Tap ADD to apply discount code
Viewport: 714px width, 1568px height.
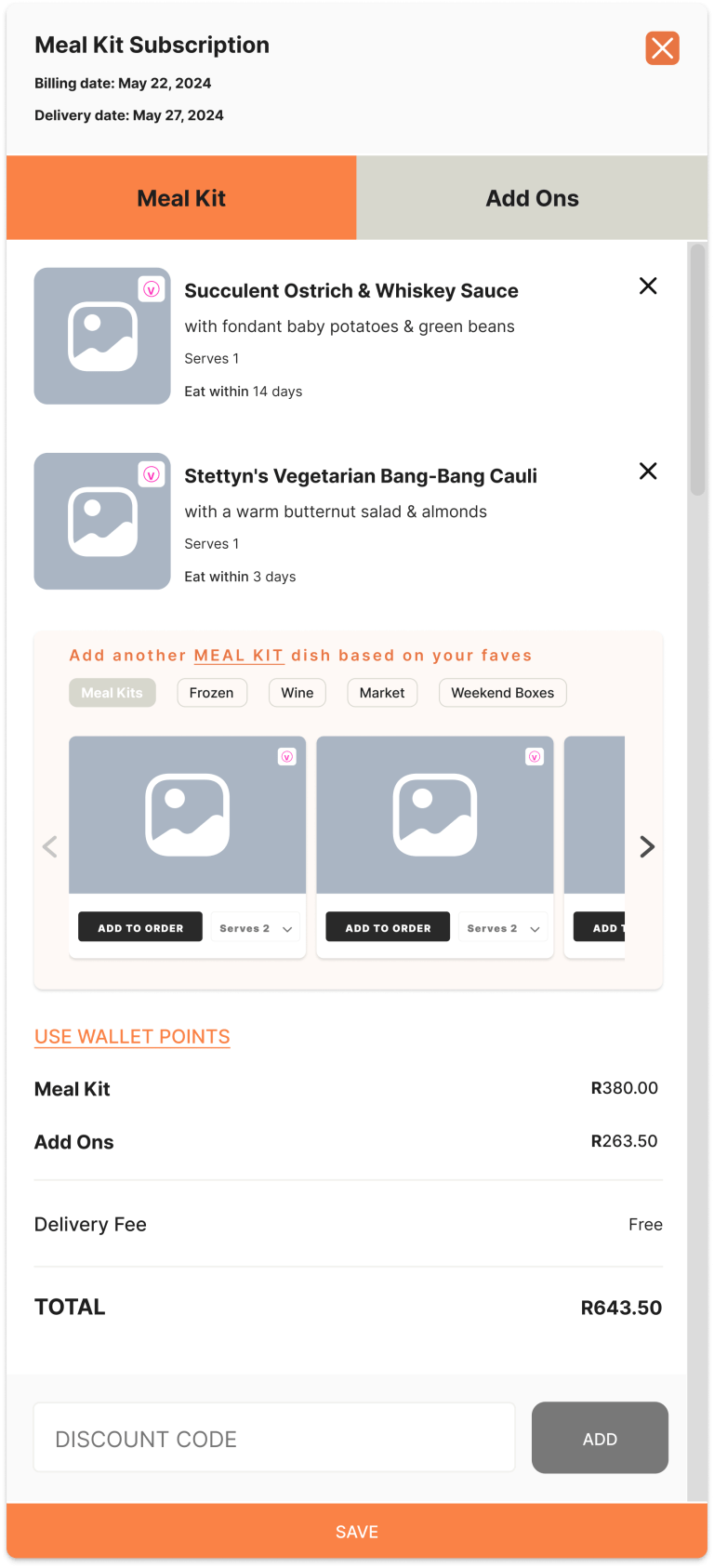(600, 1438)
